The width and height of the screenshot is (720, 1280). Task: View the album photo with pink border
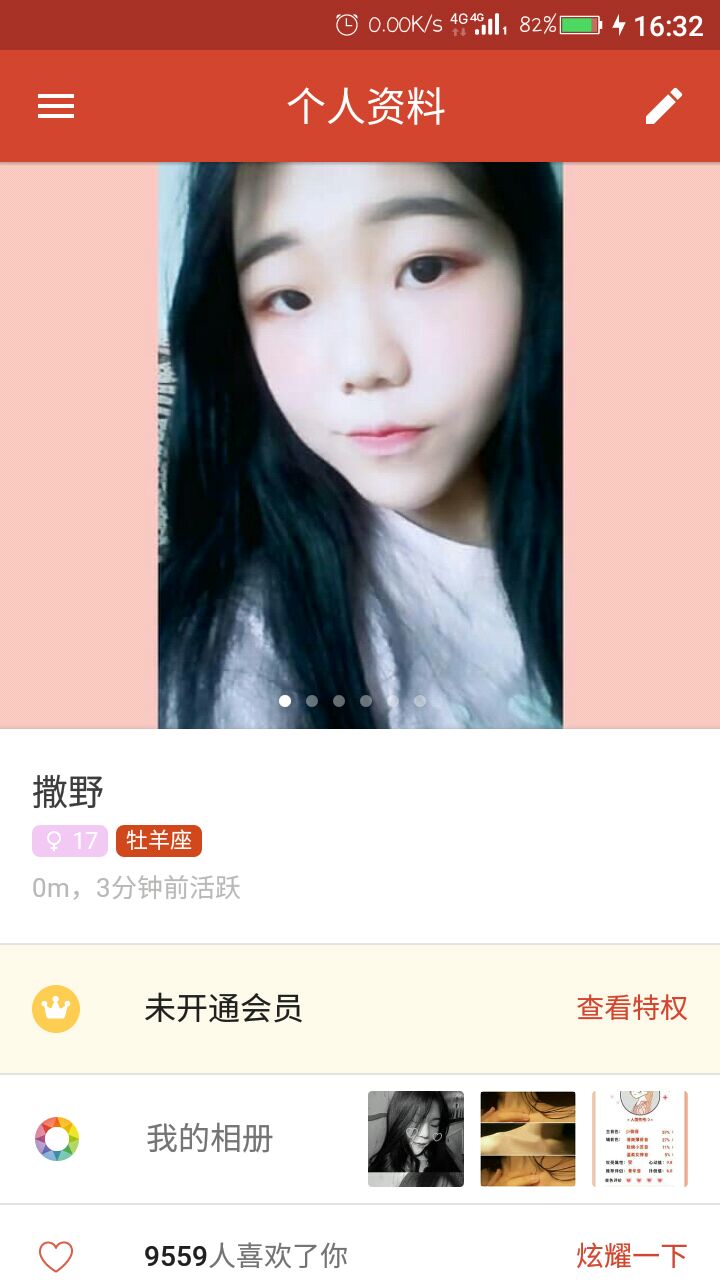[x=640, y=1138]
